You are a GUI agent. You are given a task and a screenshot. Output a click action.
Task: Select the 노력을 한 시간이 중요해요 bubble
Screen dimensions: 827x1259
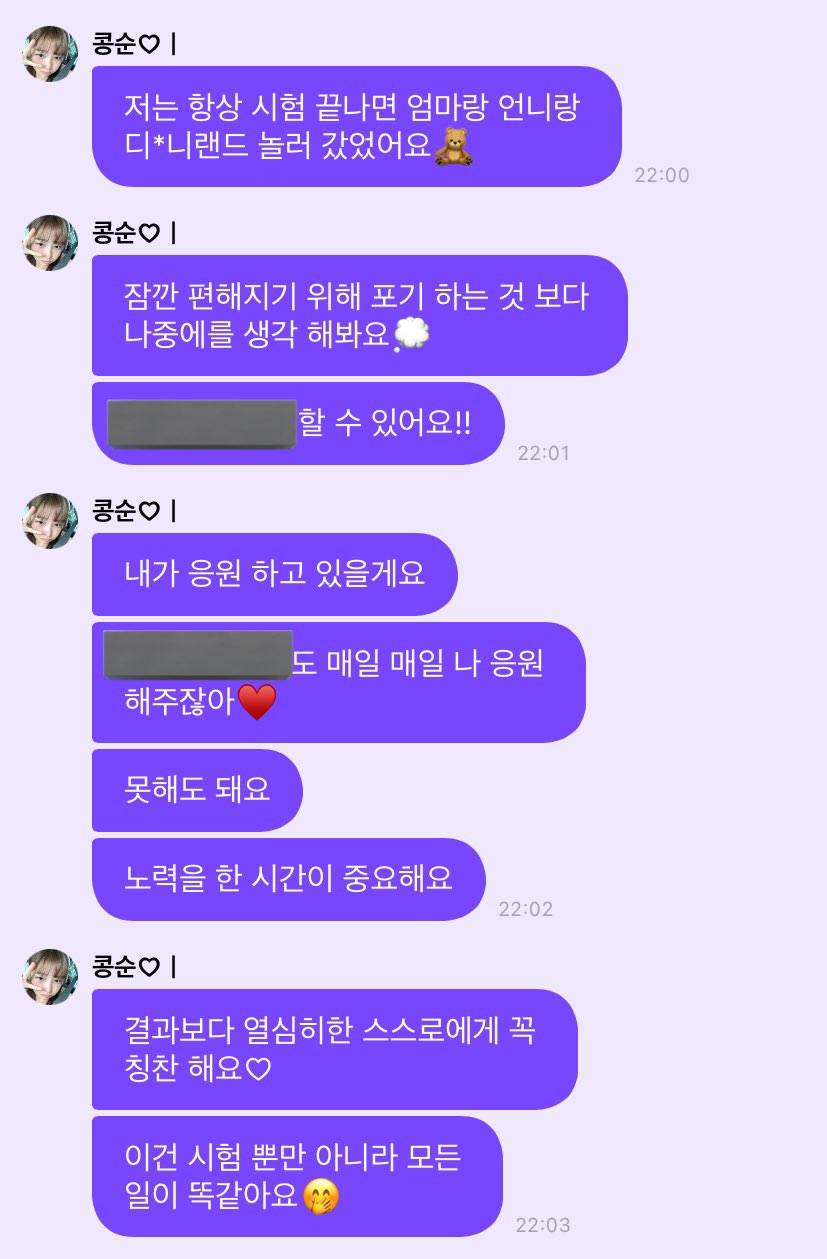(287, 878)
